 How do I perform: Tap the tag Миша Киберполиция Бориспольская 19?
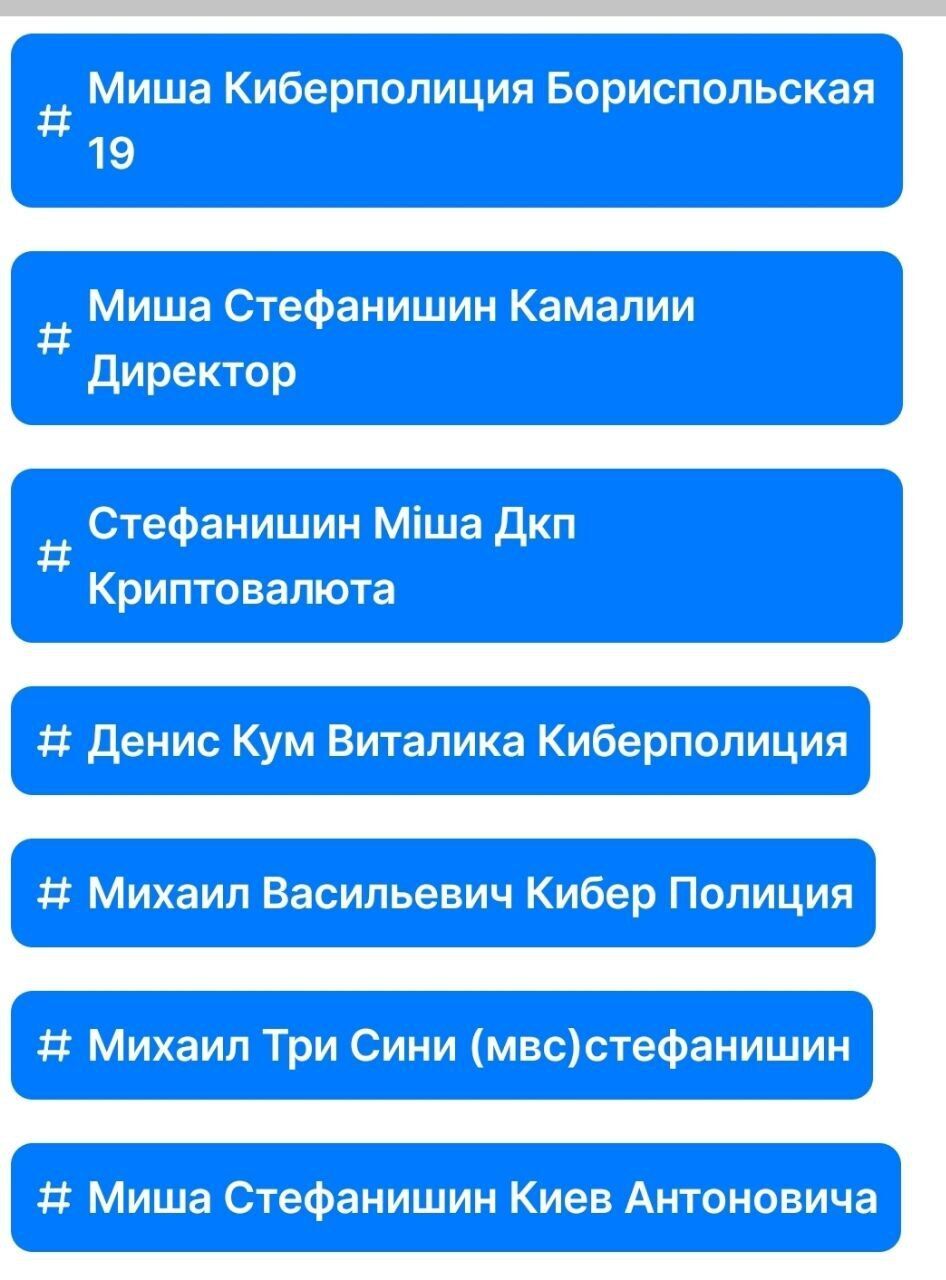tap(456, 121)
